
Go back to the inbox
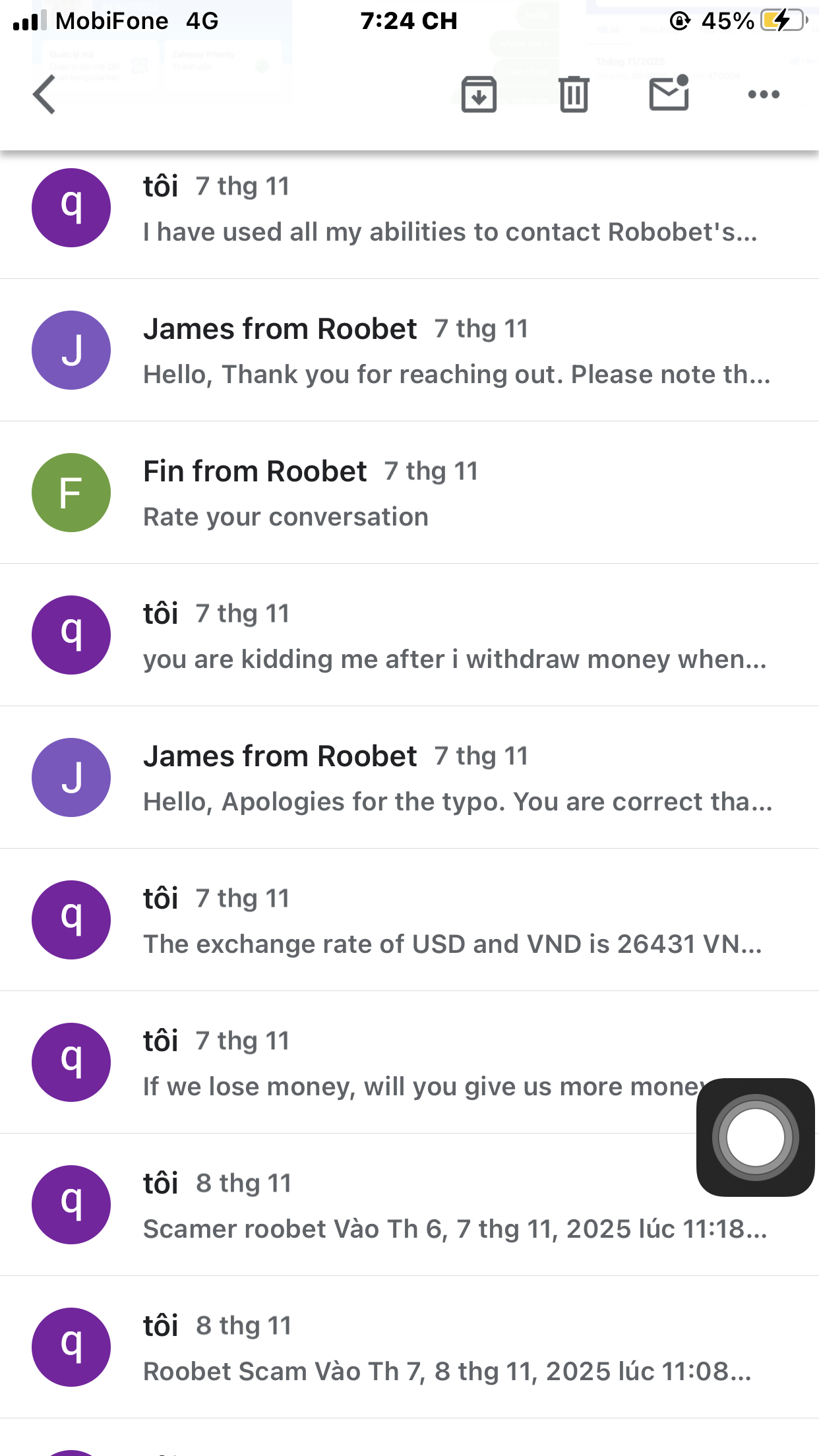(45, 95)
